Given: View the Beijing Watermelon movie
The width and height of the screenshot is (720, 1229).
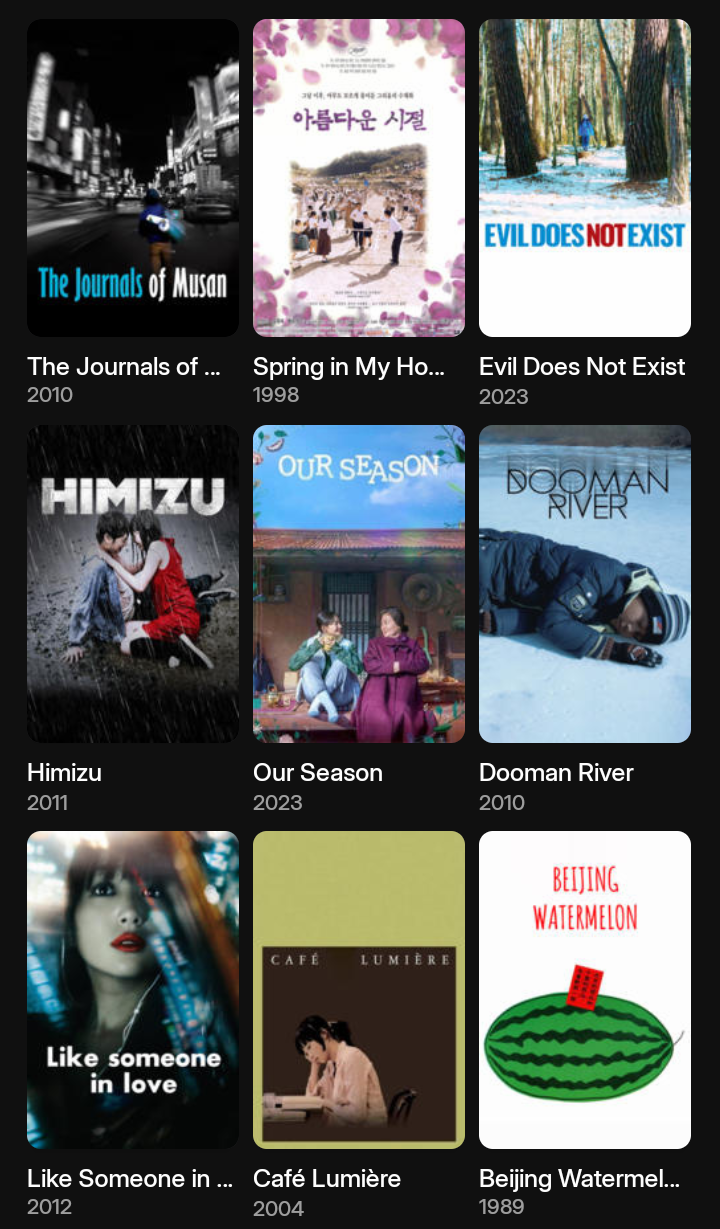Looking at the screenshot, I should 585,990.
